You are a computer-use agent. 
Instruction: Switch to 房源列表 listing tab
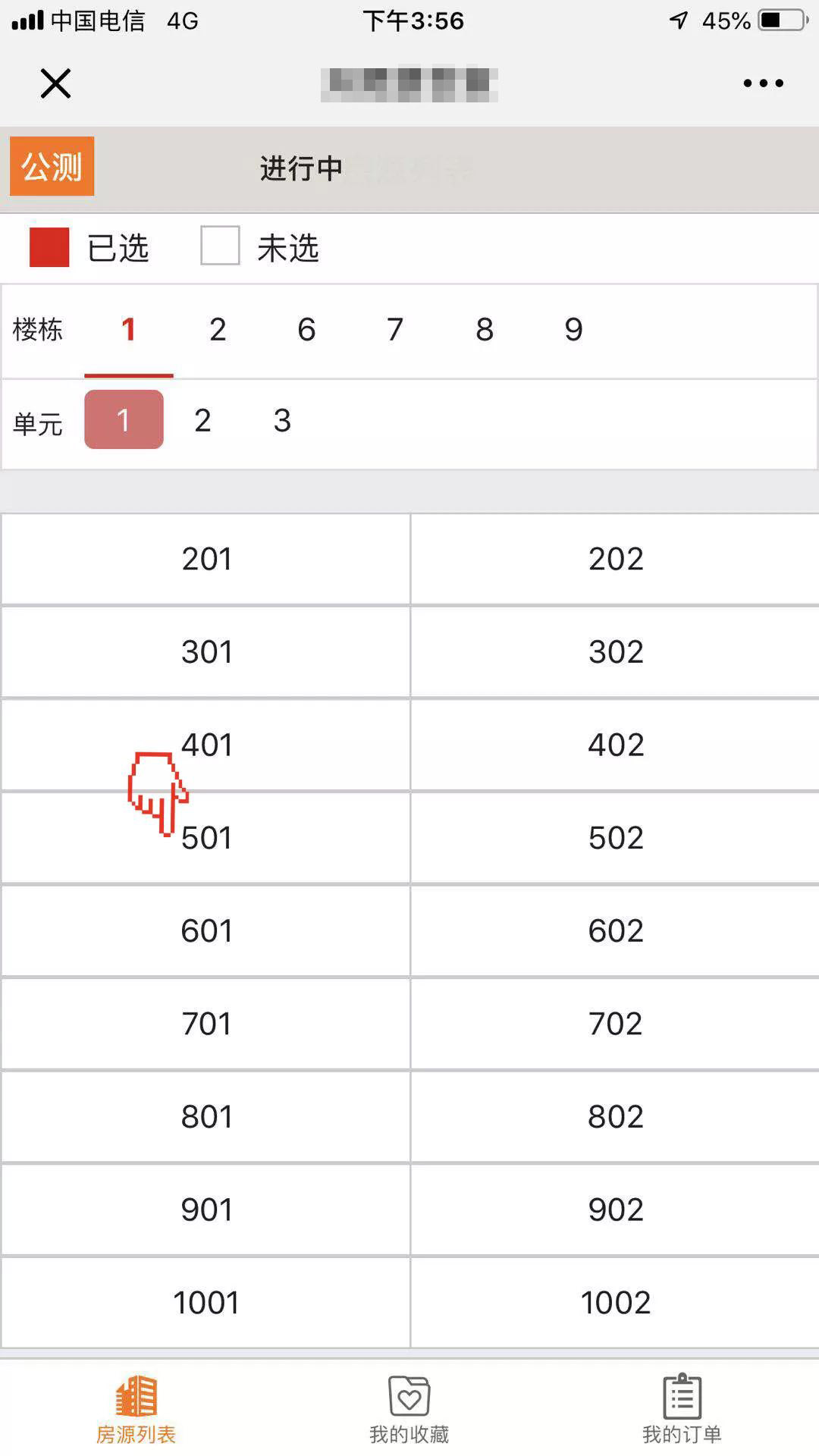[136, 1409]
